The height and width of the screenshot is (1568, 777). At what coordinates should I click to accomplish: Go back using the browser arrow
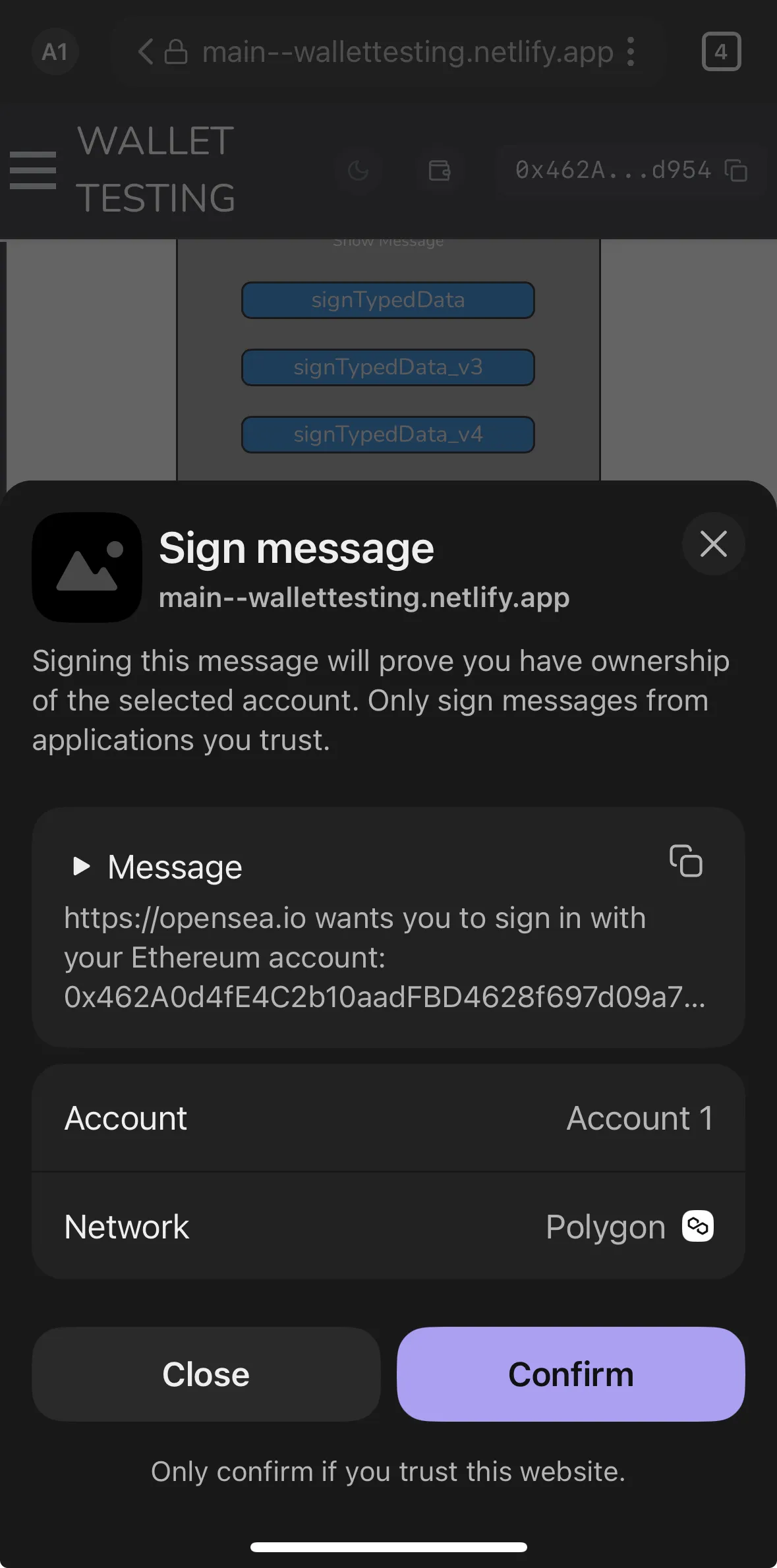point(146,51)
